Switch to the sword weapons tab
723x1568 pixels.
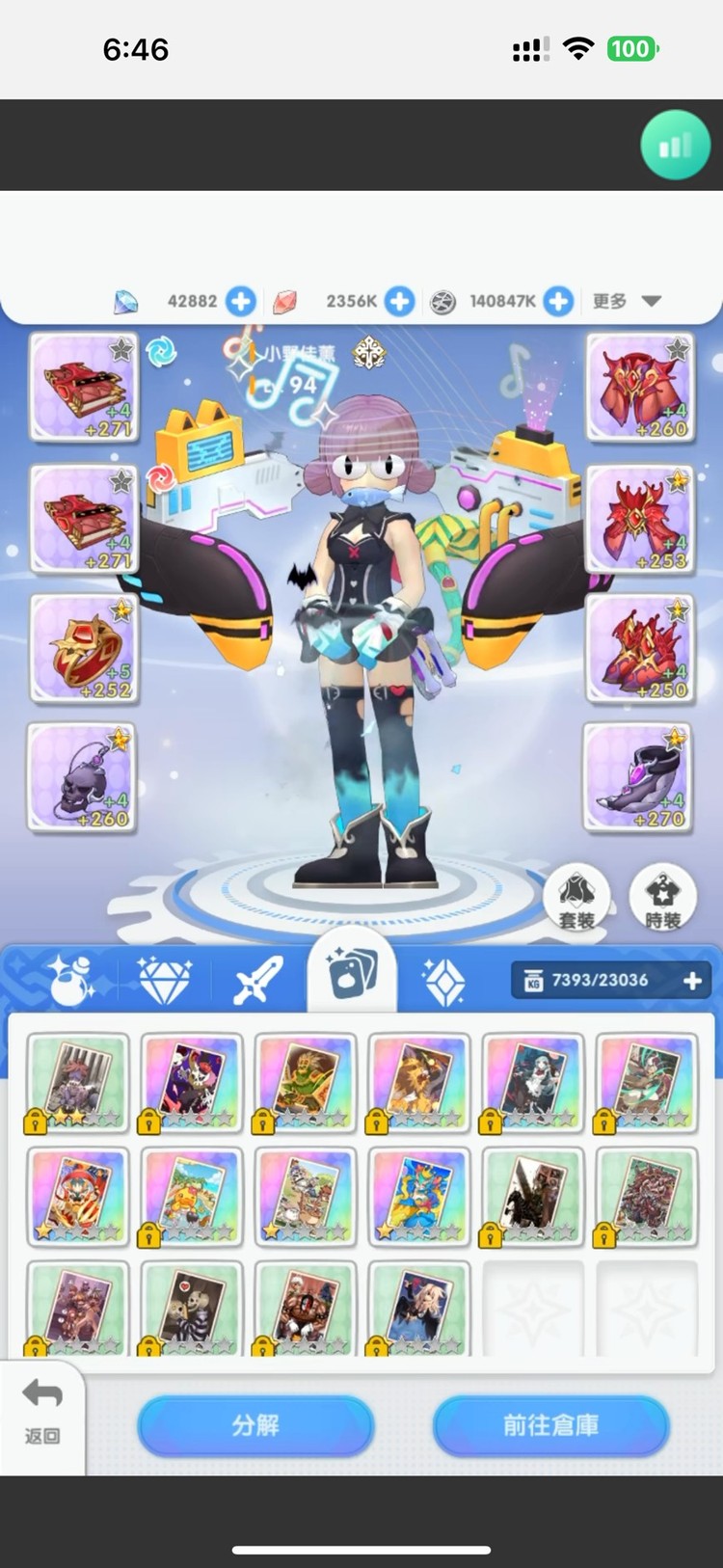click(257, 980)
